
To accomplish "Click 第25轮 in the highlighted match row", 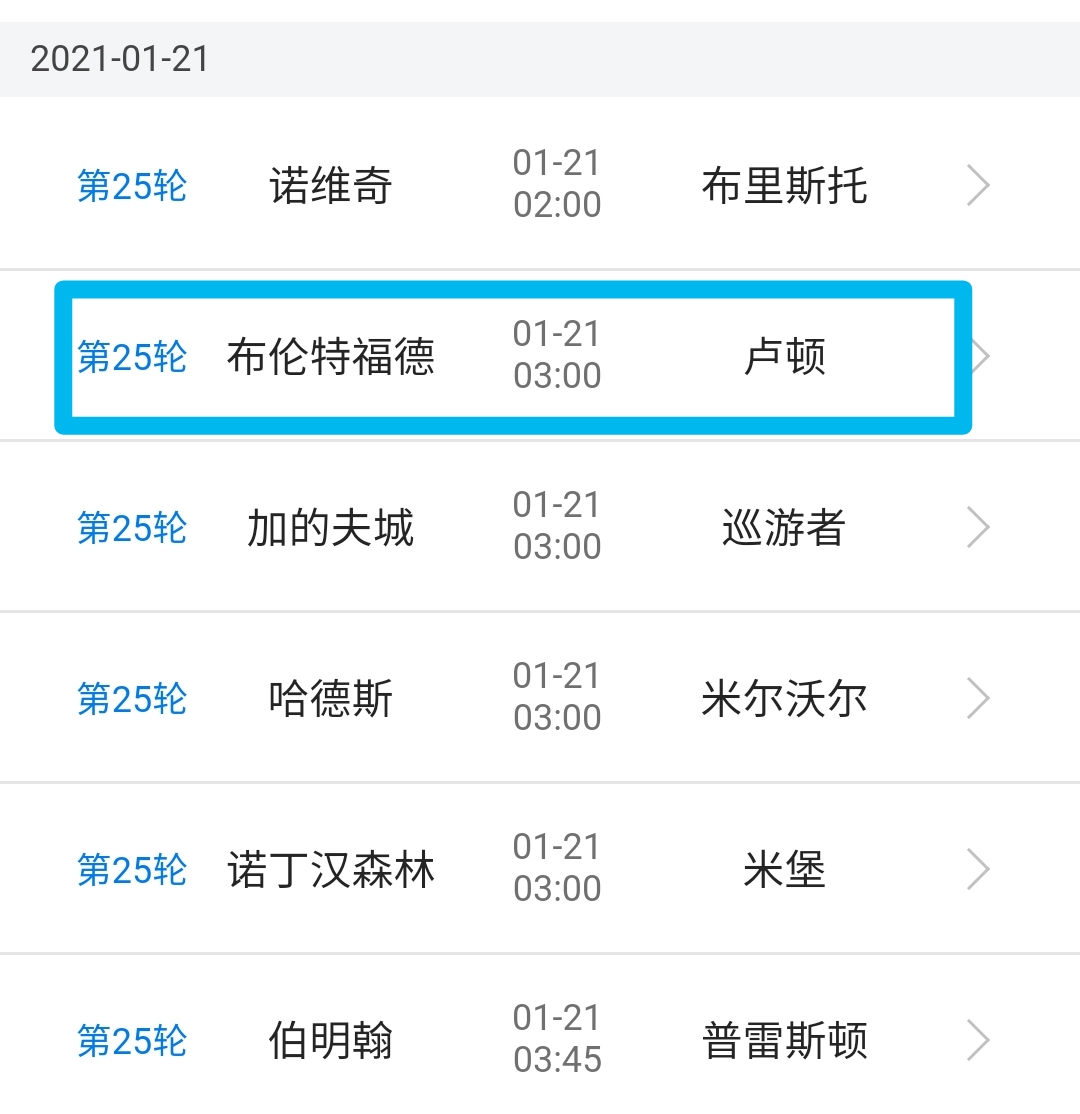I will (x=131, y=359).
